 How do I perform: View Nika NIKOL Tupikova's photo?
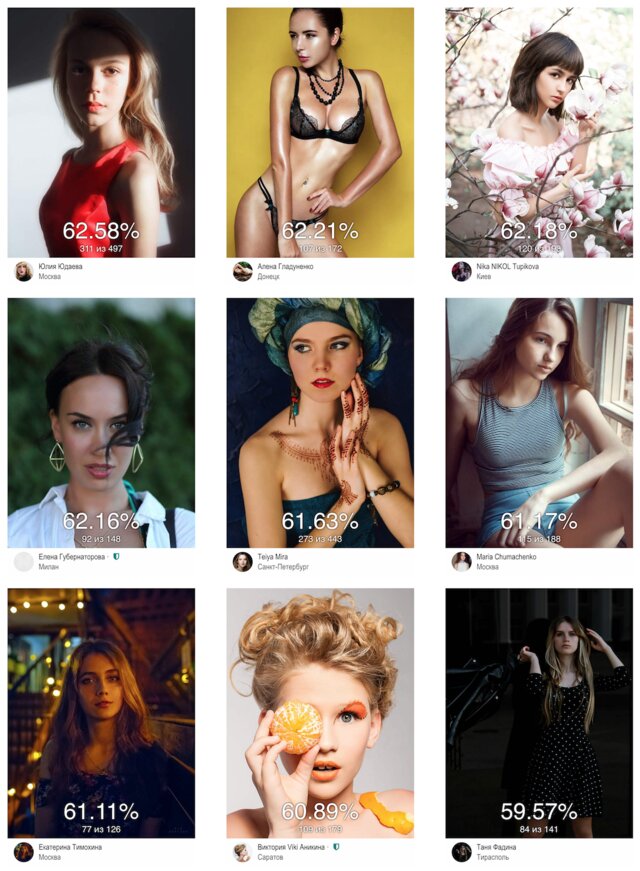click(x=539, y=132)
